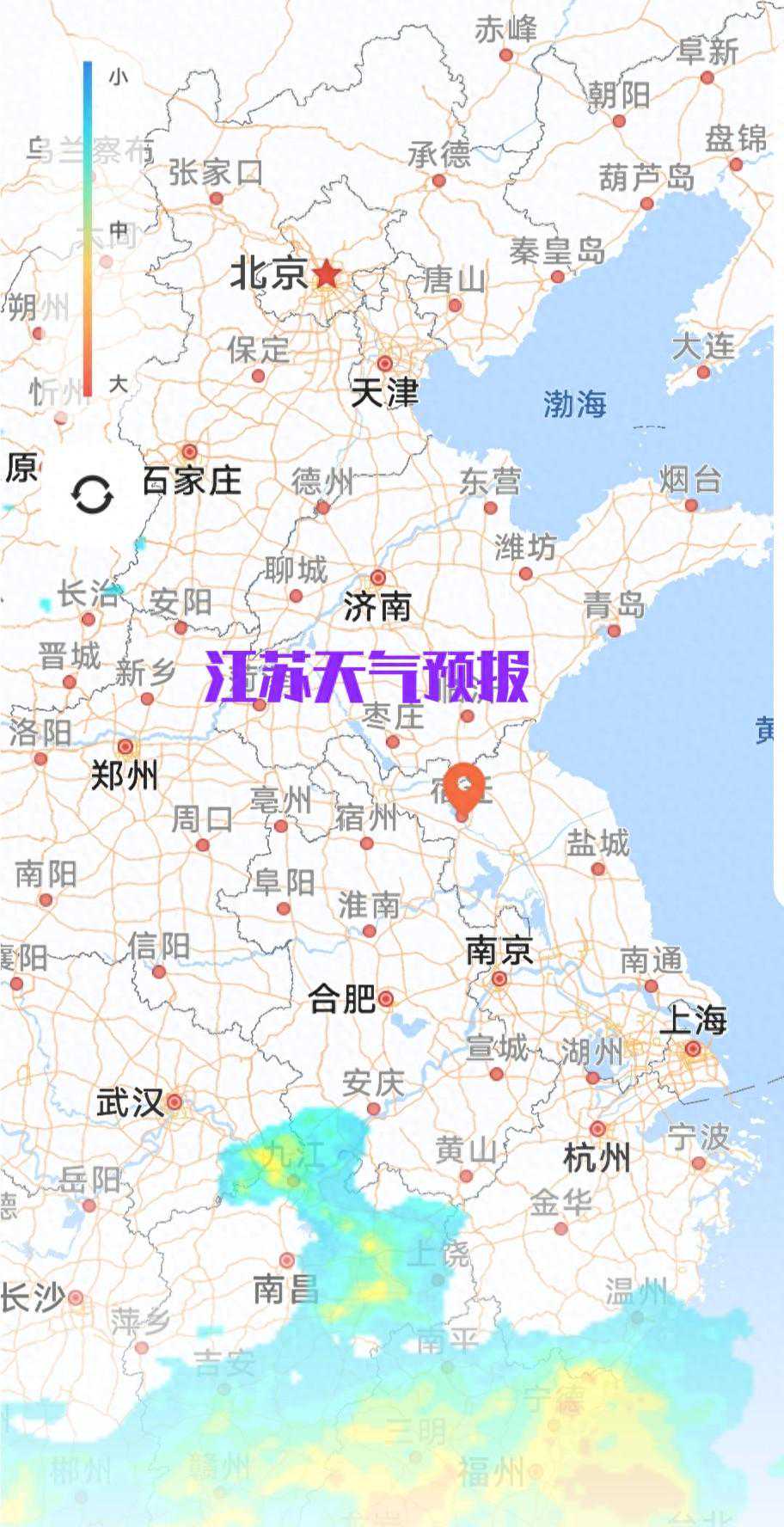Click the red star marking 北京
The image size is (784, 1527).
click(x=325, y=273)
